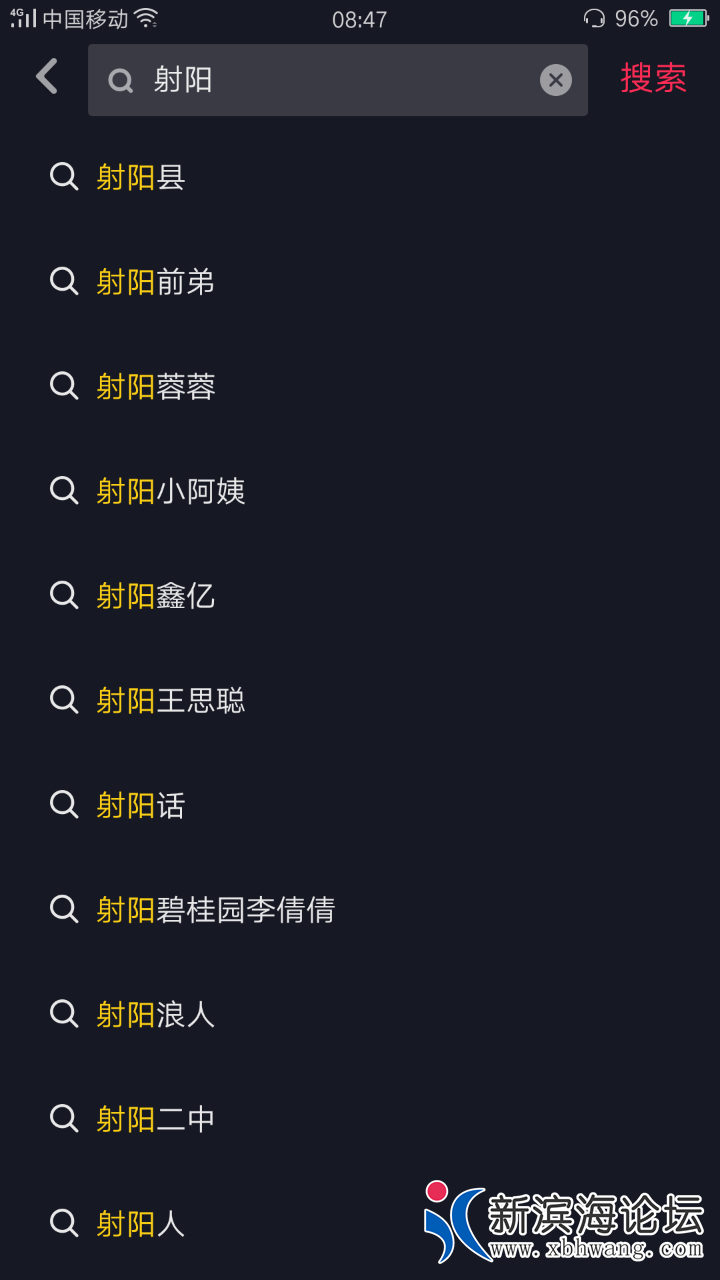Pick the suggestion 射阳二中
This screenshot has width=720, height=1280.
(156, 1118)
